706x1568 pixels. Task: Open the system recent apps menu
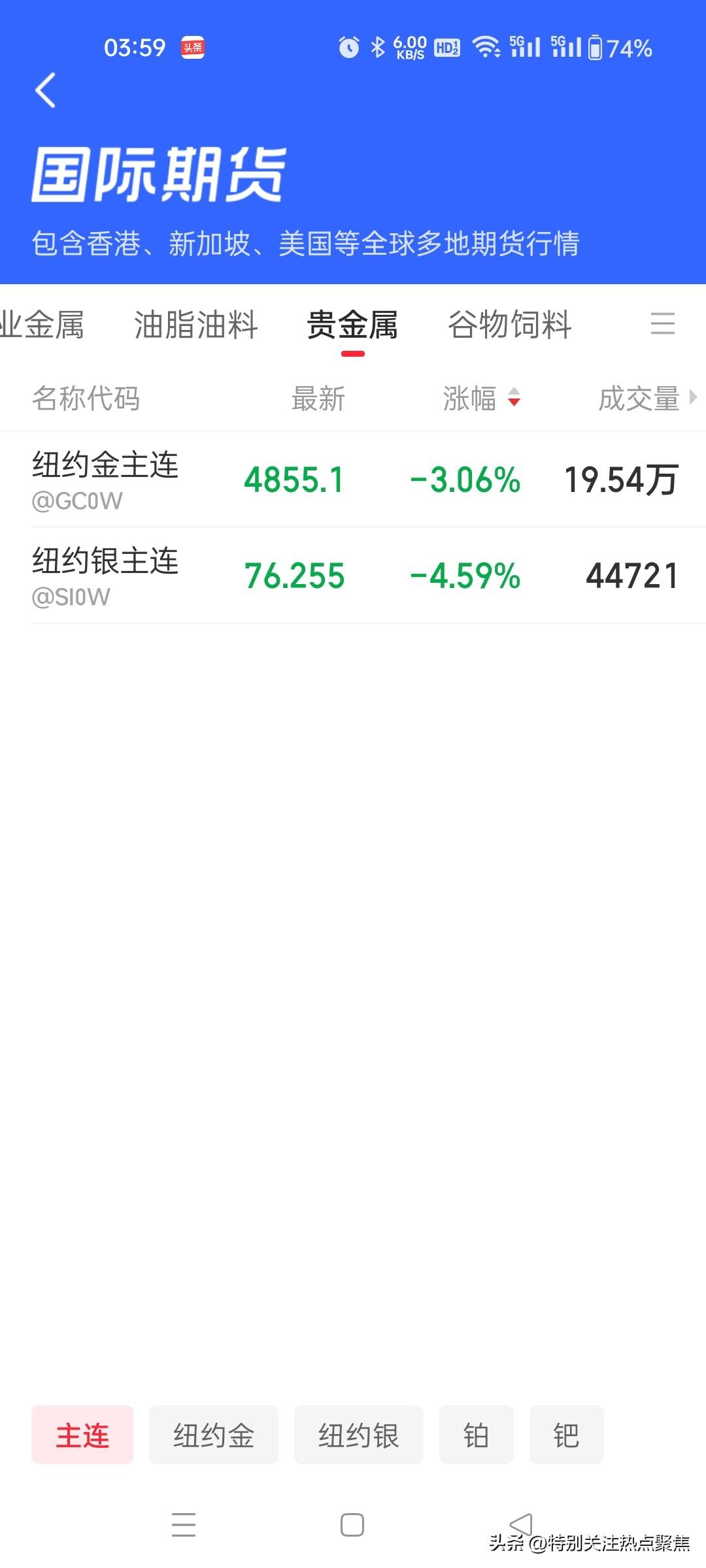tap(184, 1525)
